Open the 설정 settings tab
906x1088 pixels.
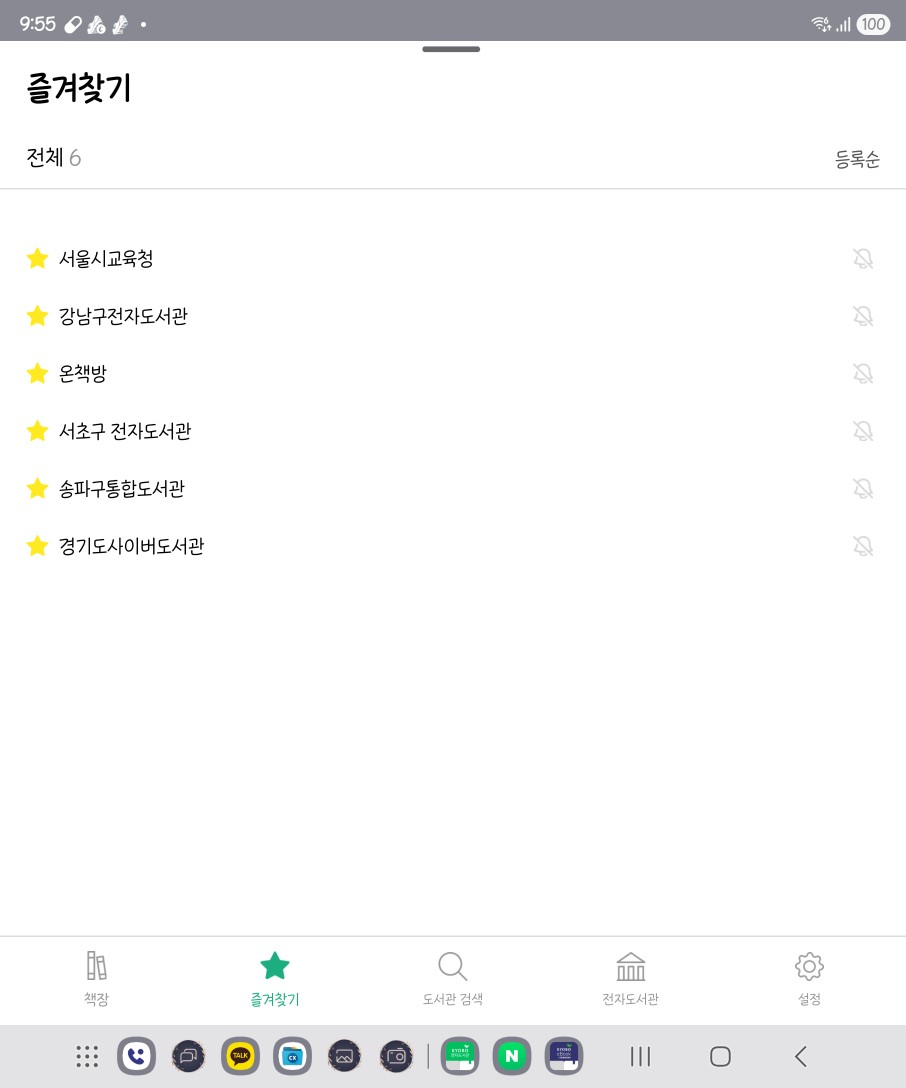808,979
